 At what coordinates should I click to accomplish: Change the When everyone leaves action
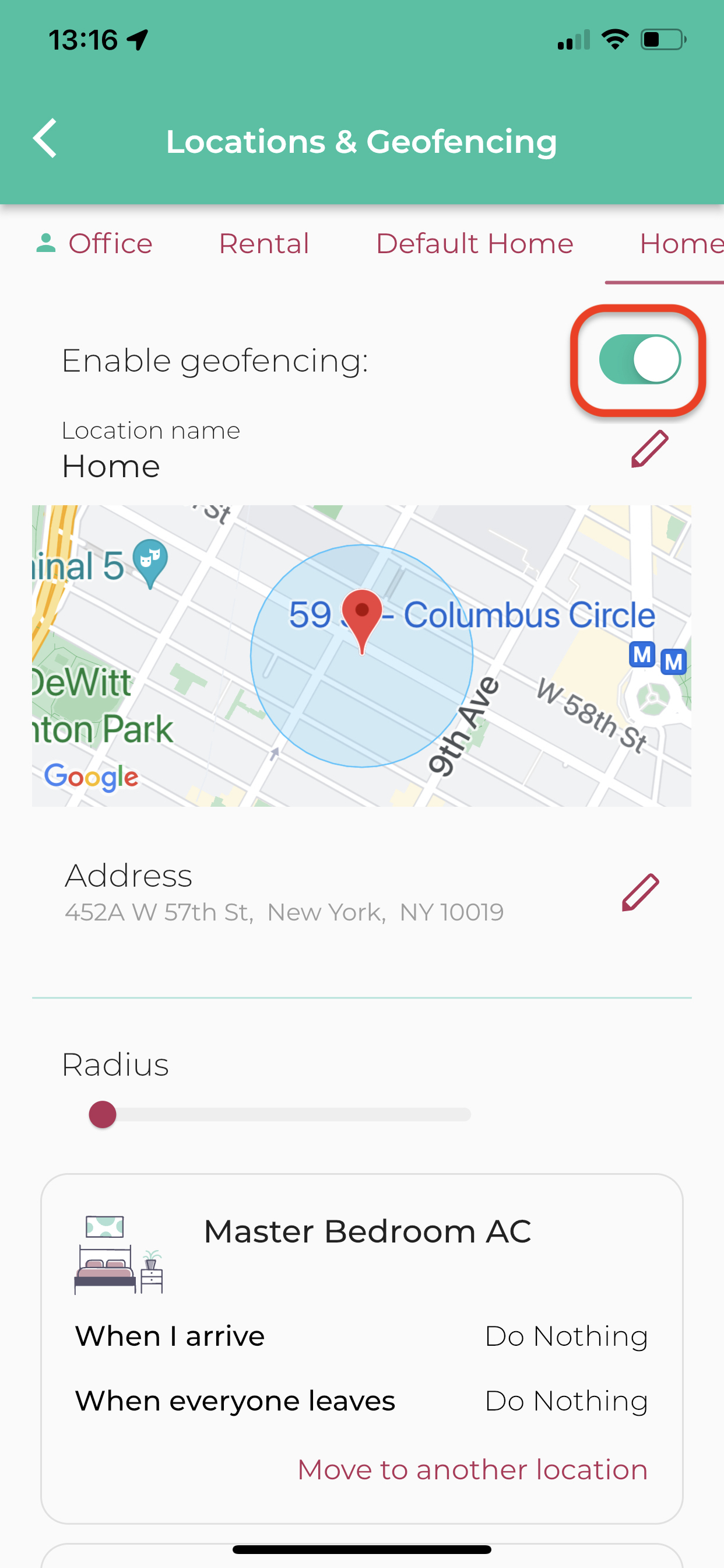point(566,1401)
